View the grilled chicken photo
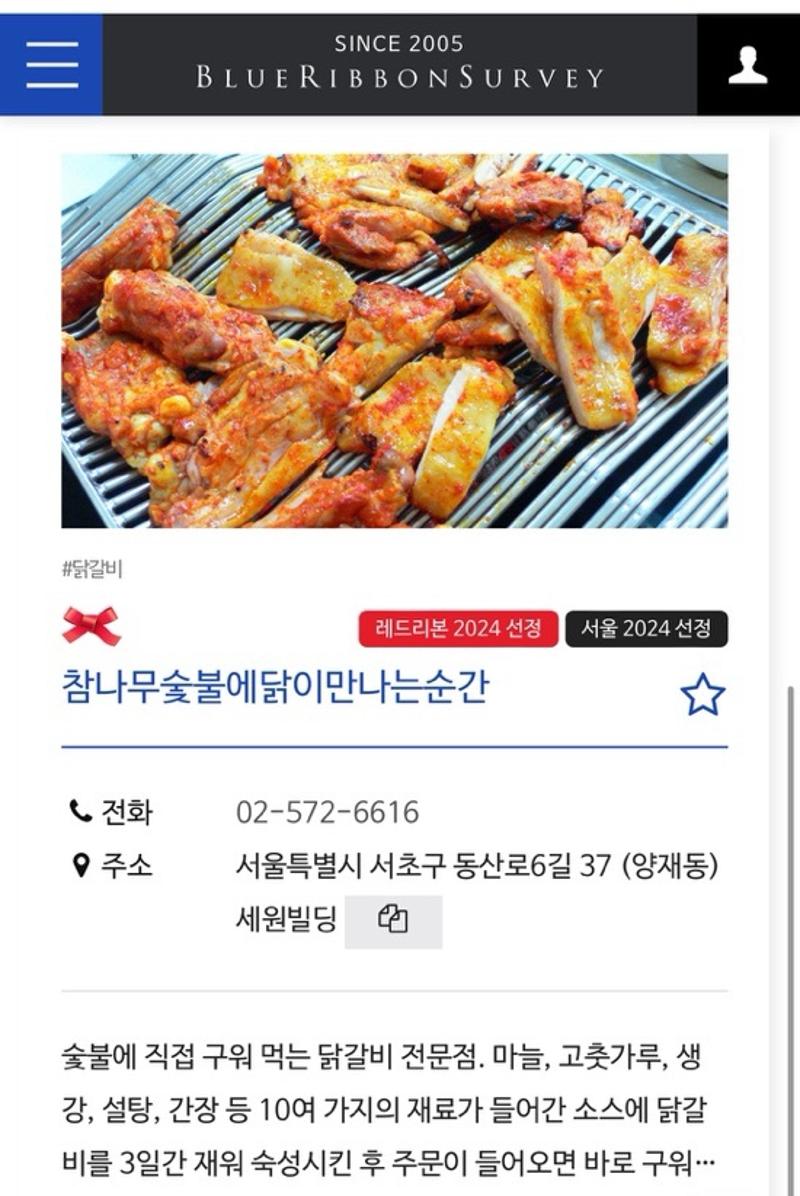 (x=394, y=340)
